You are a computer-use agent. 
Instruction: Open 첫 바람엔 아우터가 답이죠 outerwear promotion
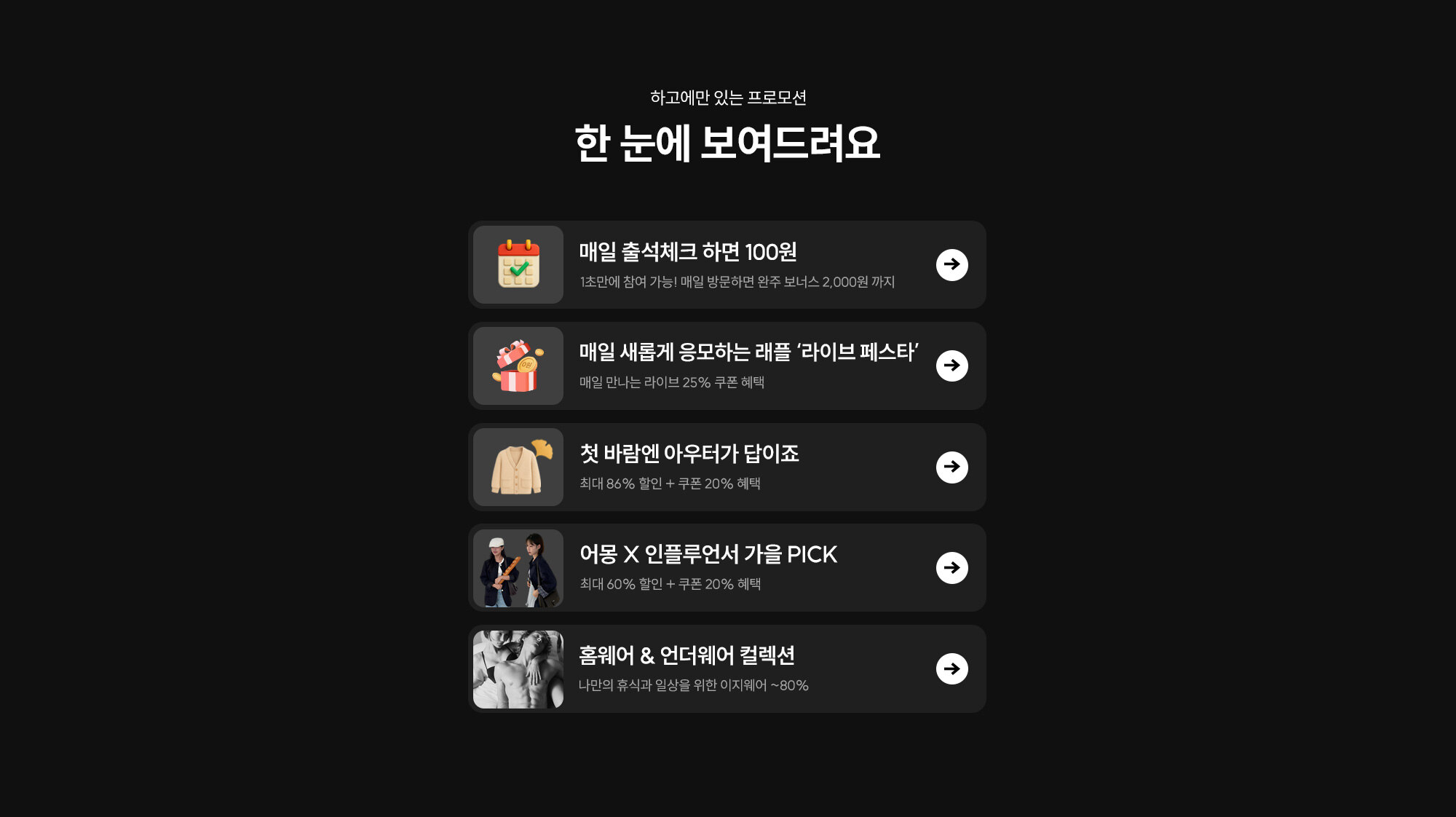click(x=727, y=467)
